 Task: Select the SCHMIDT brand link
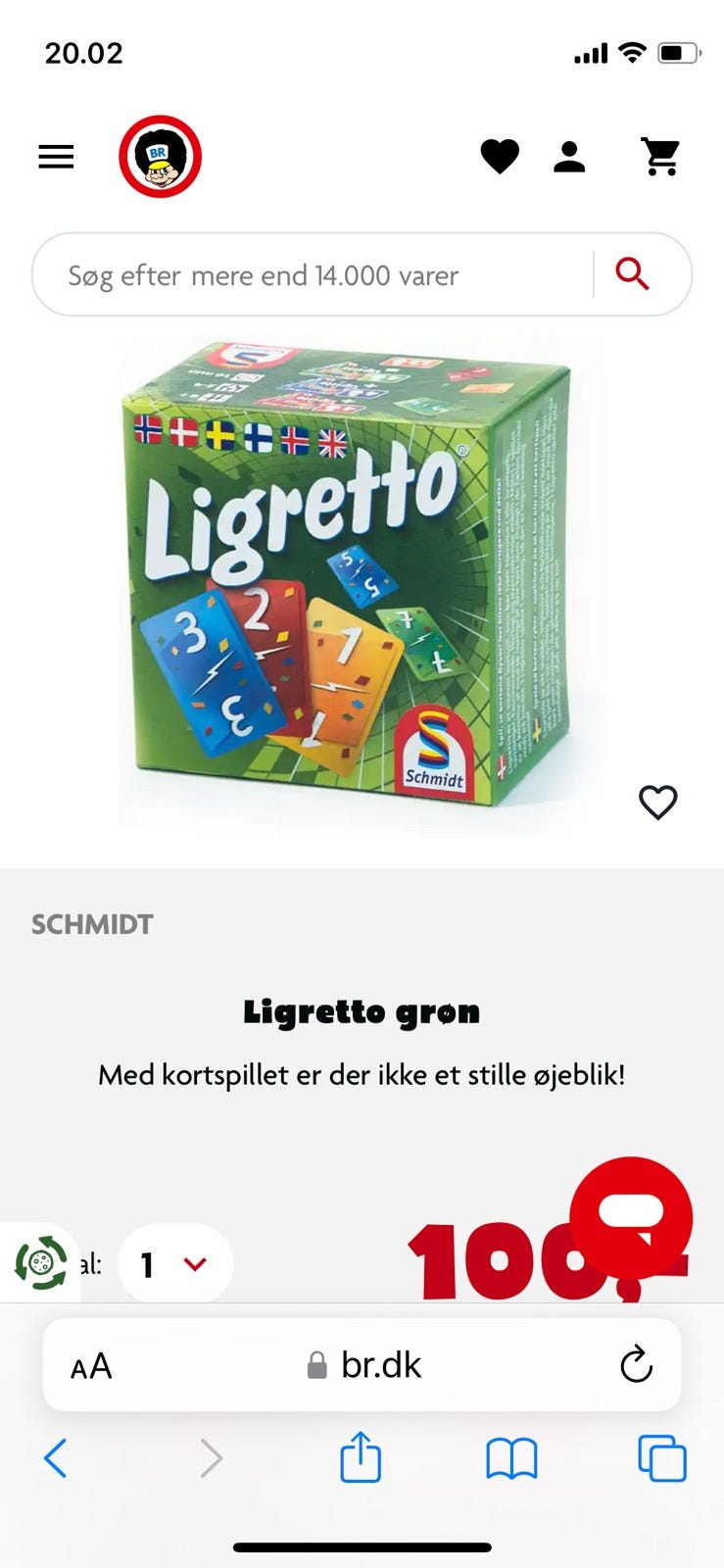91,923
